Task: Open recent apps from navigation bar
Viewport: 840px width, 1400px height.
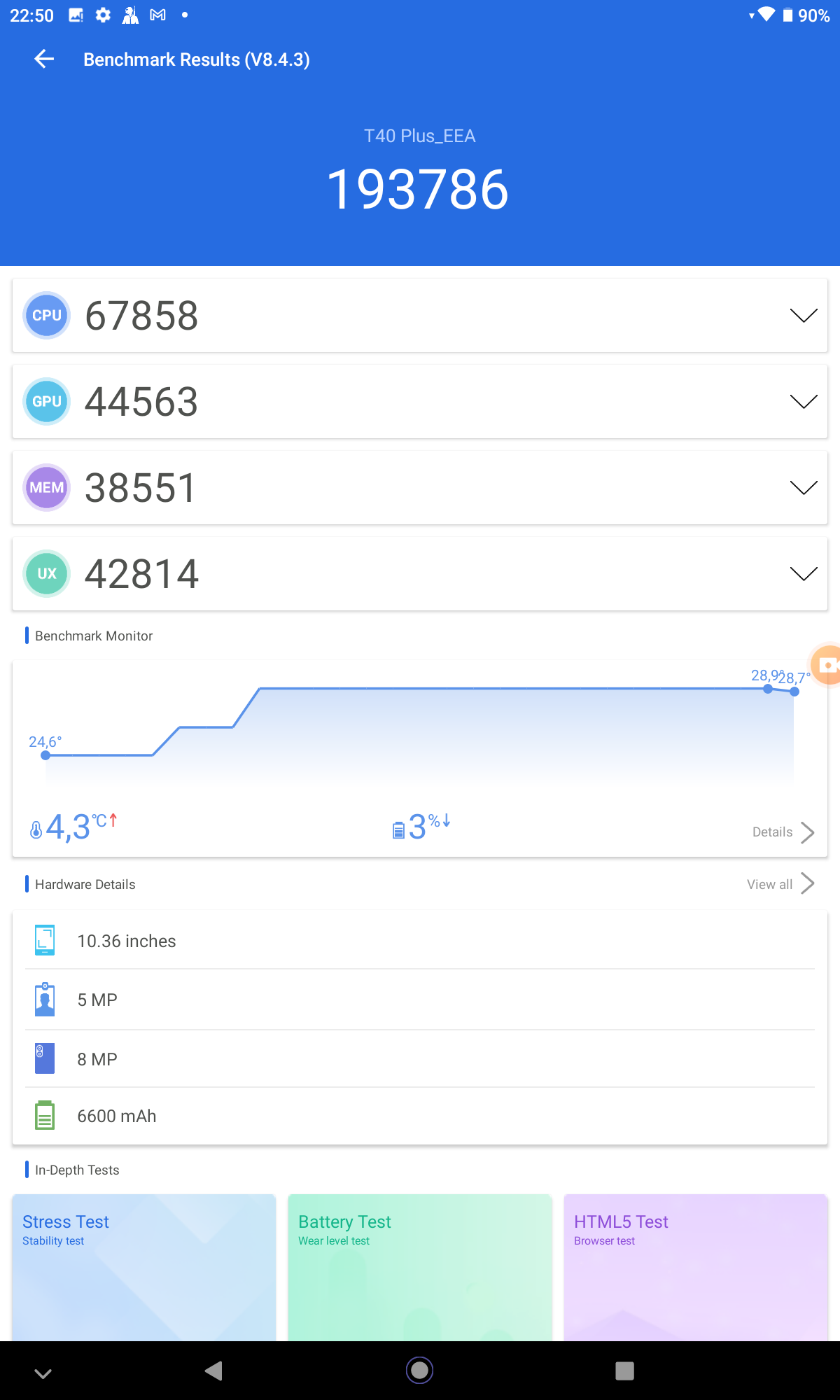Action: pos(624,1370)
